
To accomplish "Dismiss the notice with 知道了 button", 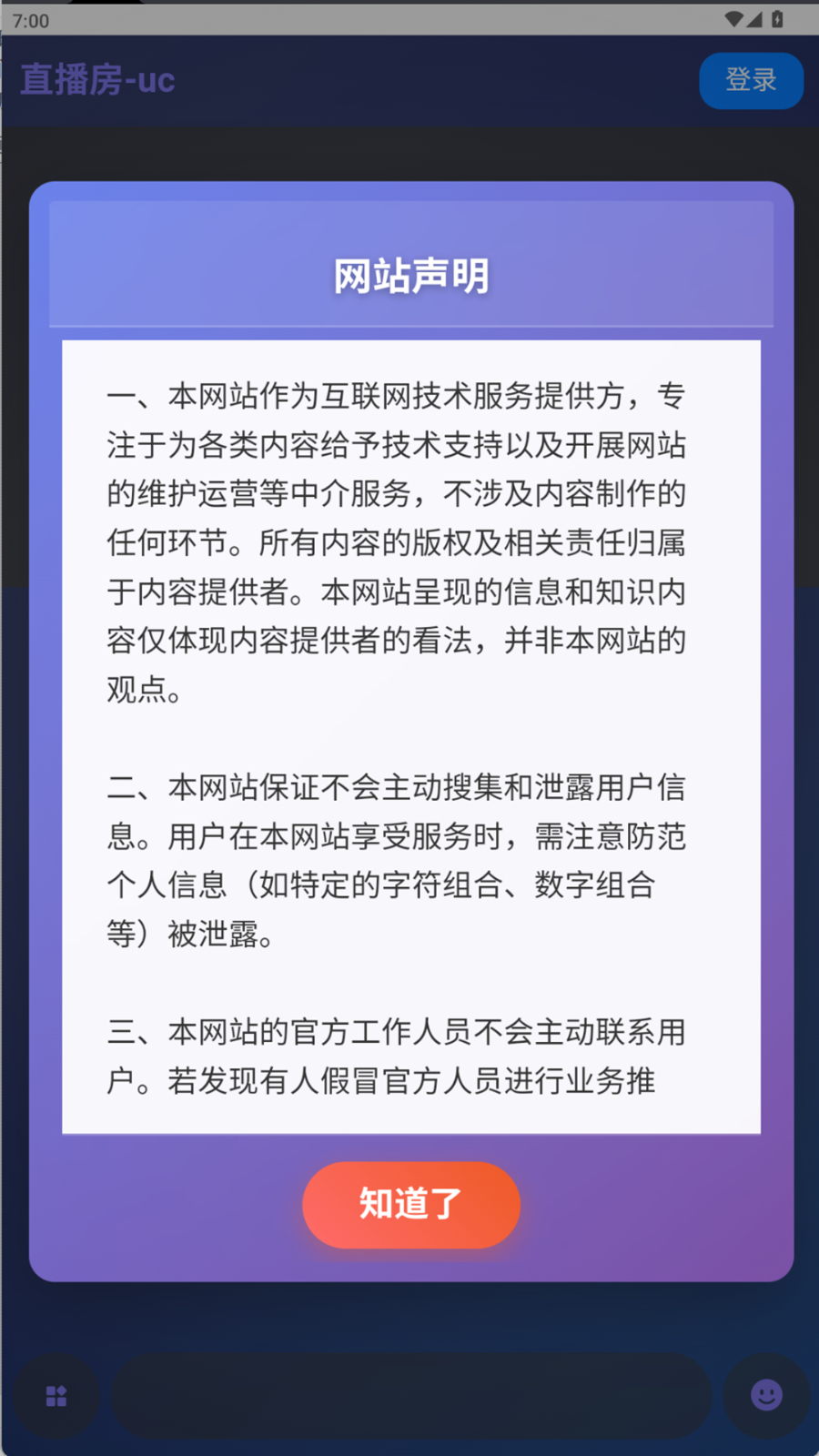I will [x=410, y=1204].
